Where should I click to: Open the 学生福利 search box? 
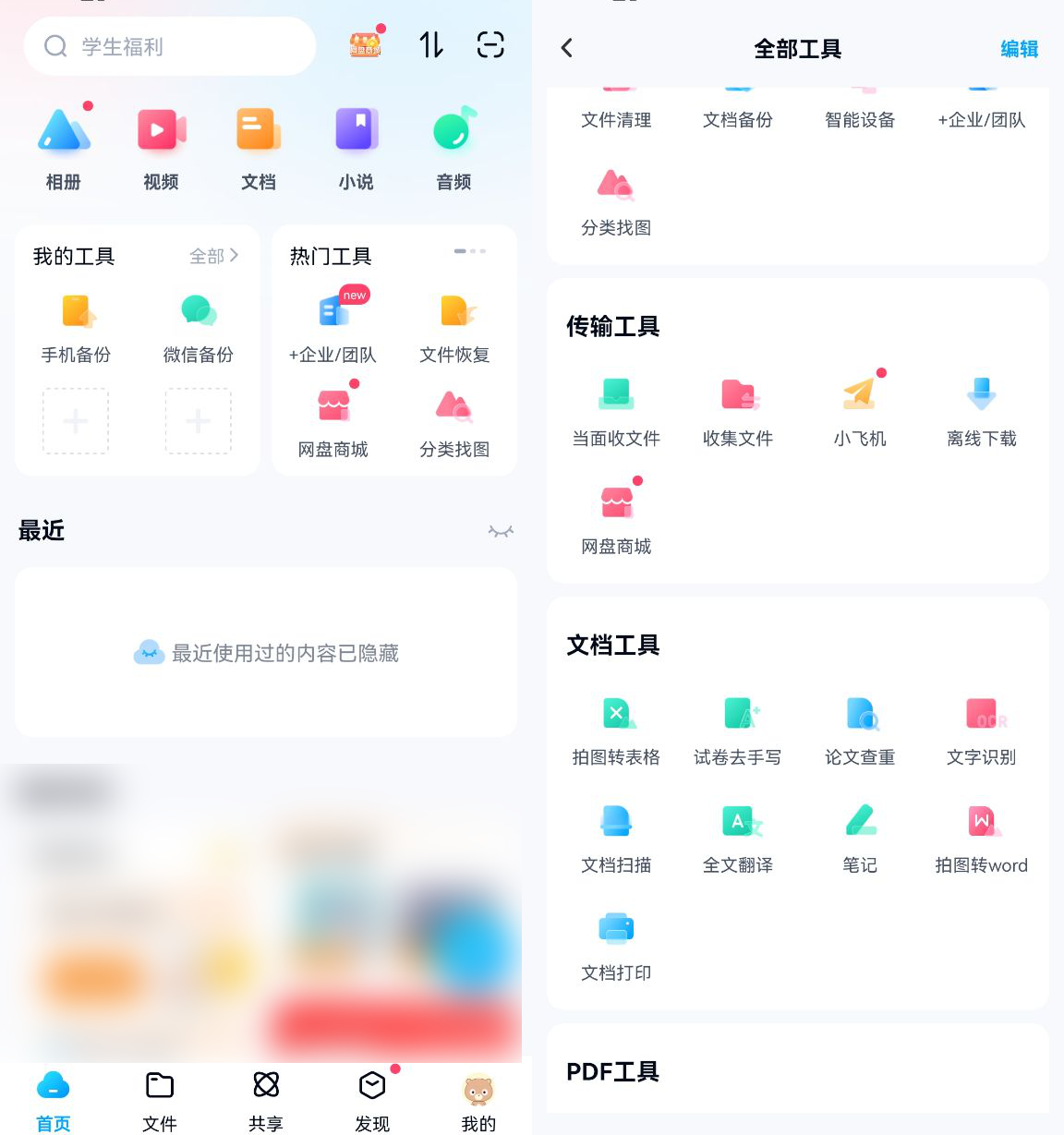170,46
